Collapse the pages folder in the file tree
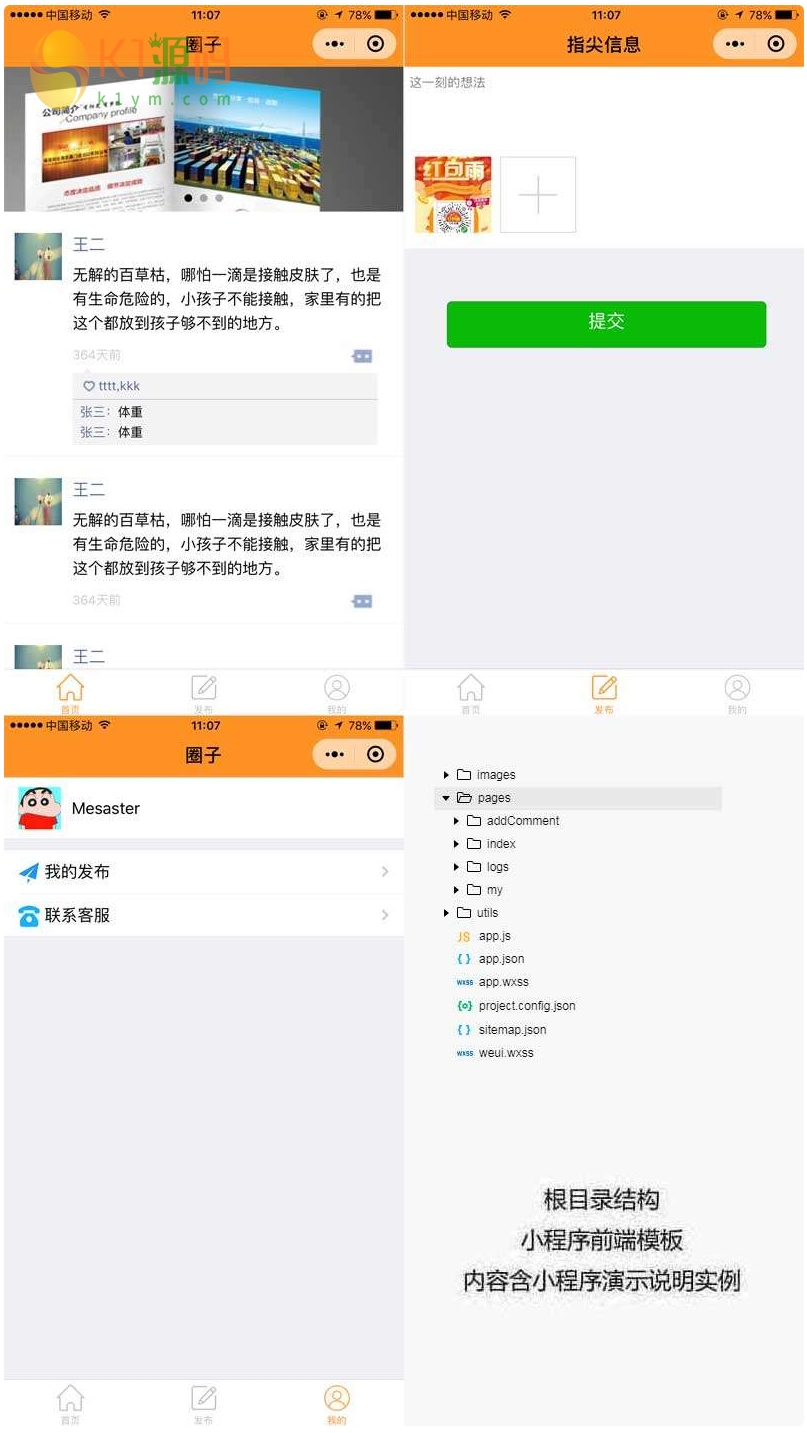Image resolution: width=807 pixels, height=1433 pixels. click(x=446, y=798)
